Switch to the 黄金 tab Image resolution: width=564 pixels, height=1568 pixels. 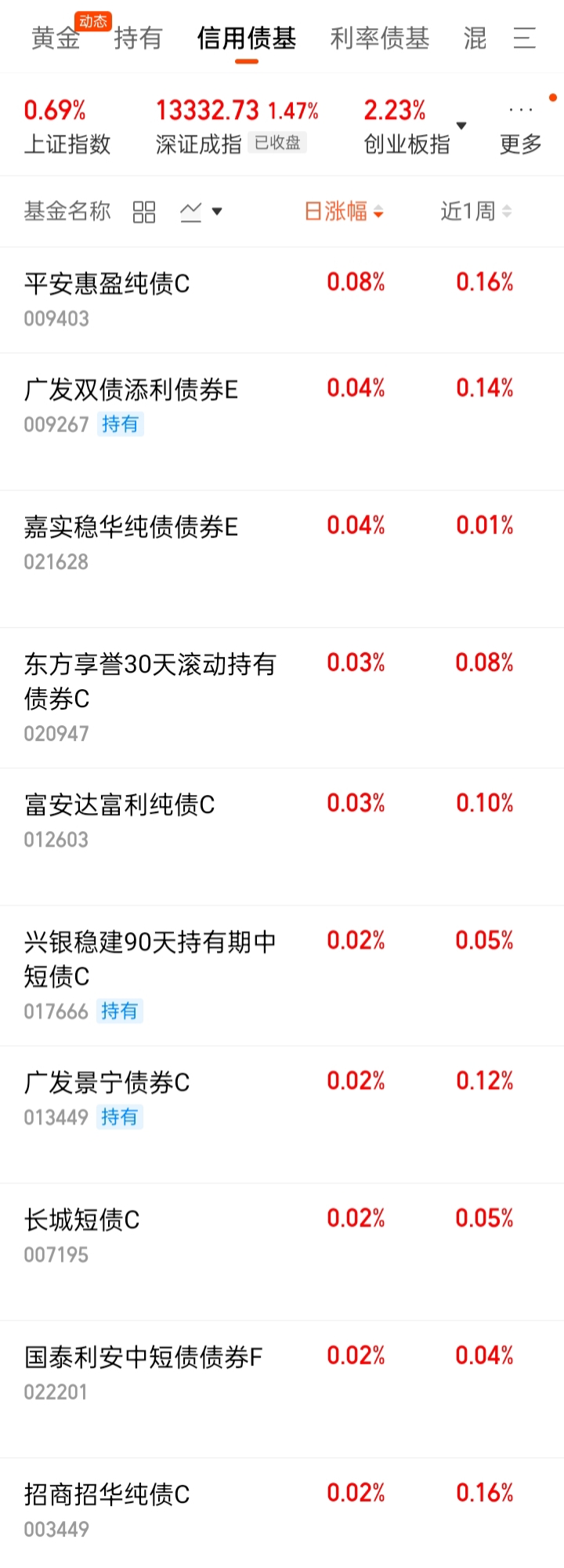click(56, 38)
